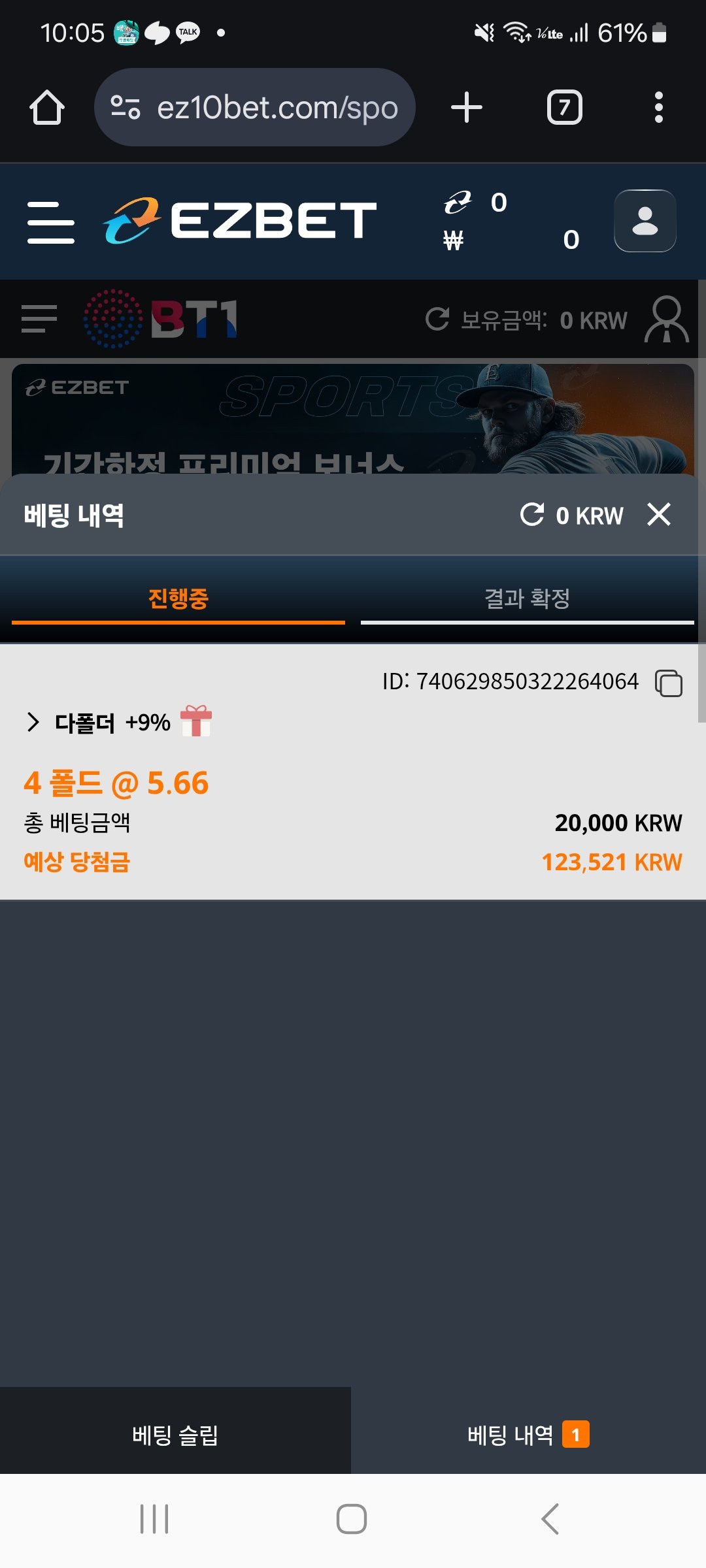
Task: Switch to the 진행중 tab
Action: (x=178, y=598)
